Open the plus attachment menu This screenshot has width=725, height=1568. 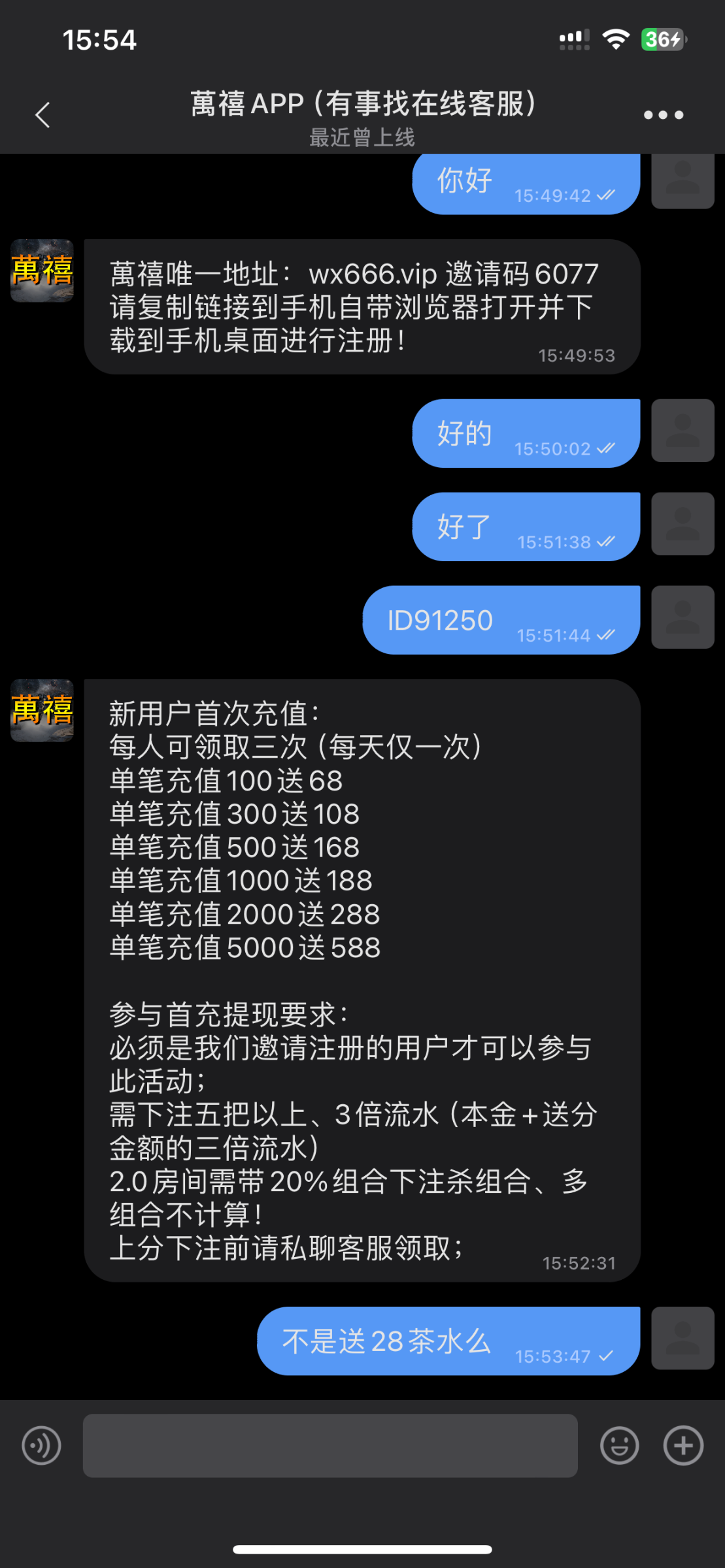point(683,1445)
